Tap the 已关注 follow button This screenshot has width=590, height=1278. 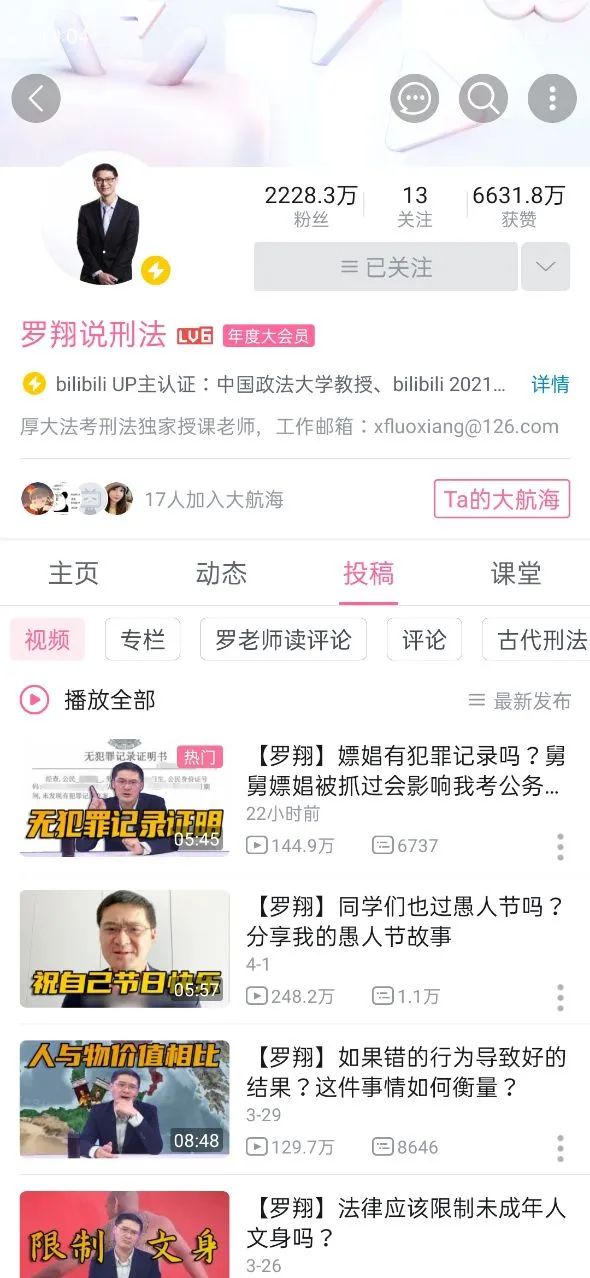(x=386, y=267)
